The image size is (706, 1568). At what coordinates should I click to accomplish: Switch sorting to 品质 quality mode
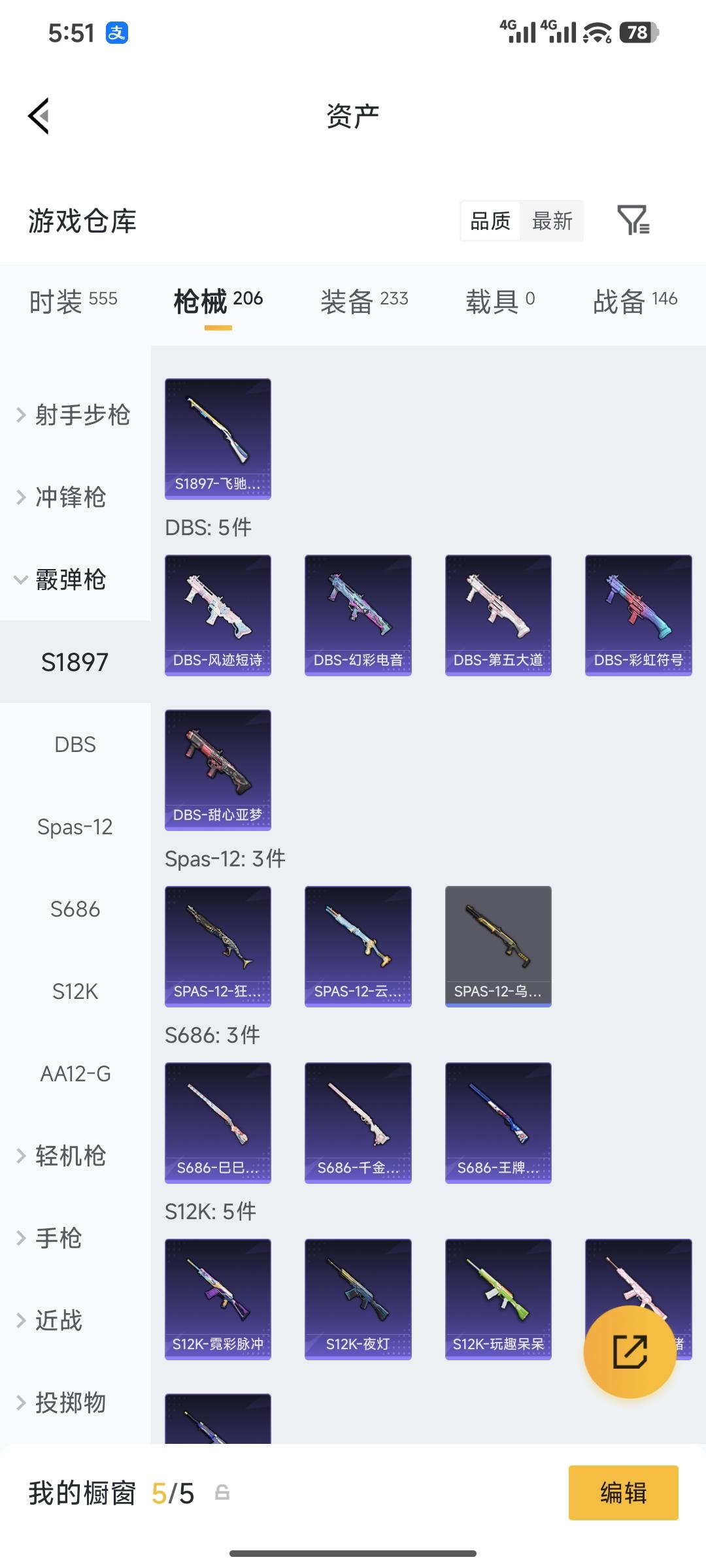point(489,221)
